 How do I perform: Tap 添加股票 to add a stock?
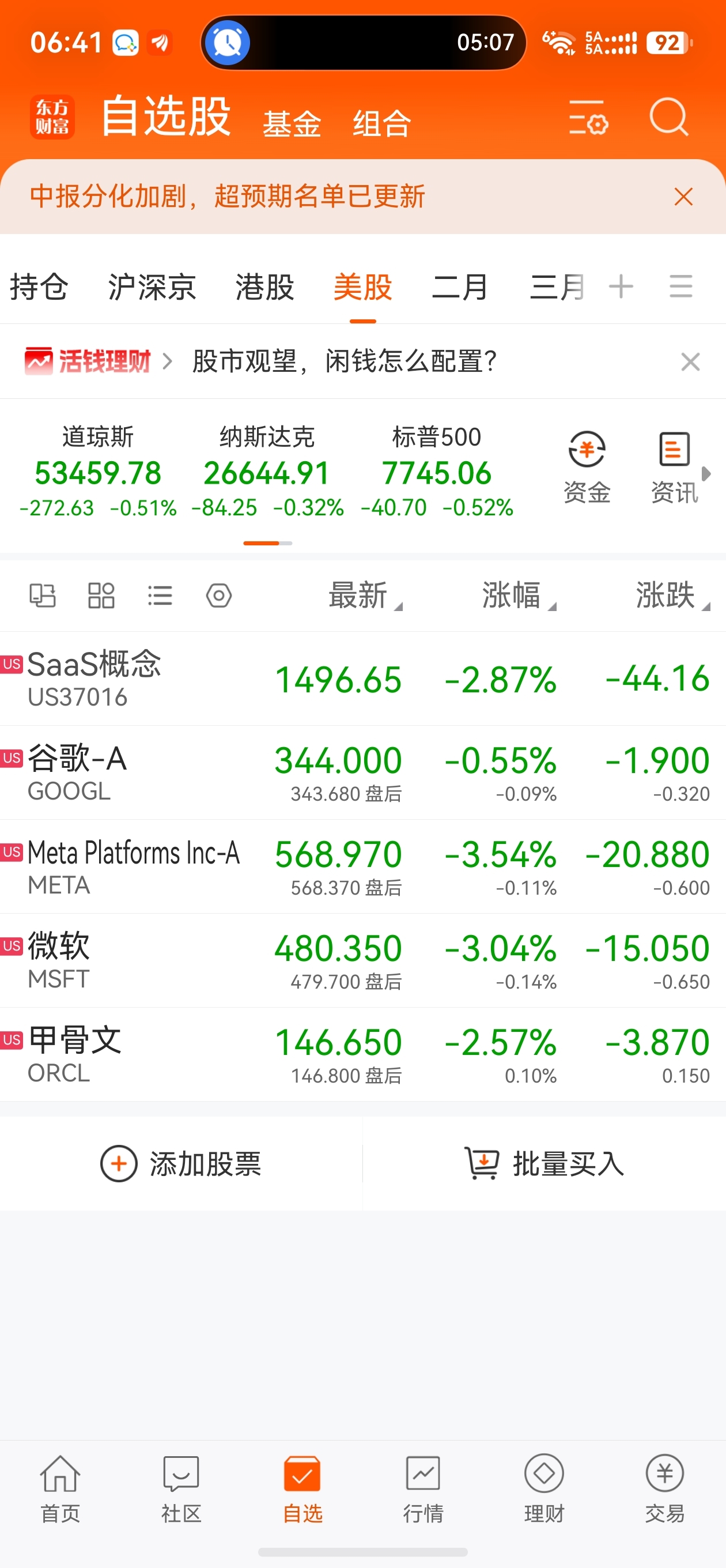pyautogui.click(x=181, y=1164)
